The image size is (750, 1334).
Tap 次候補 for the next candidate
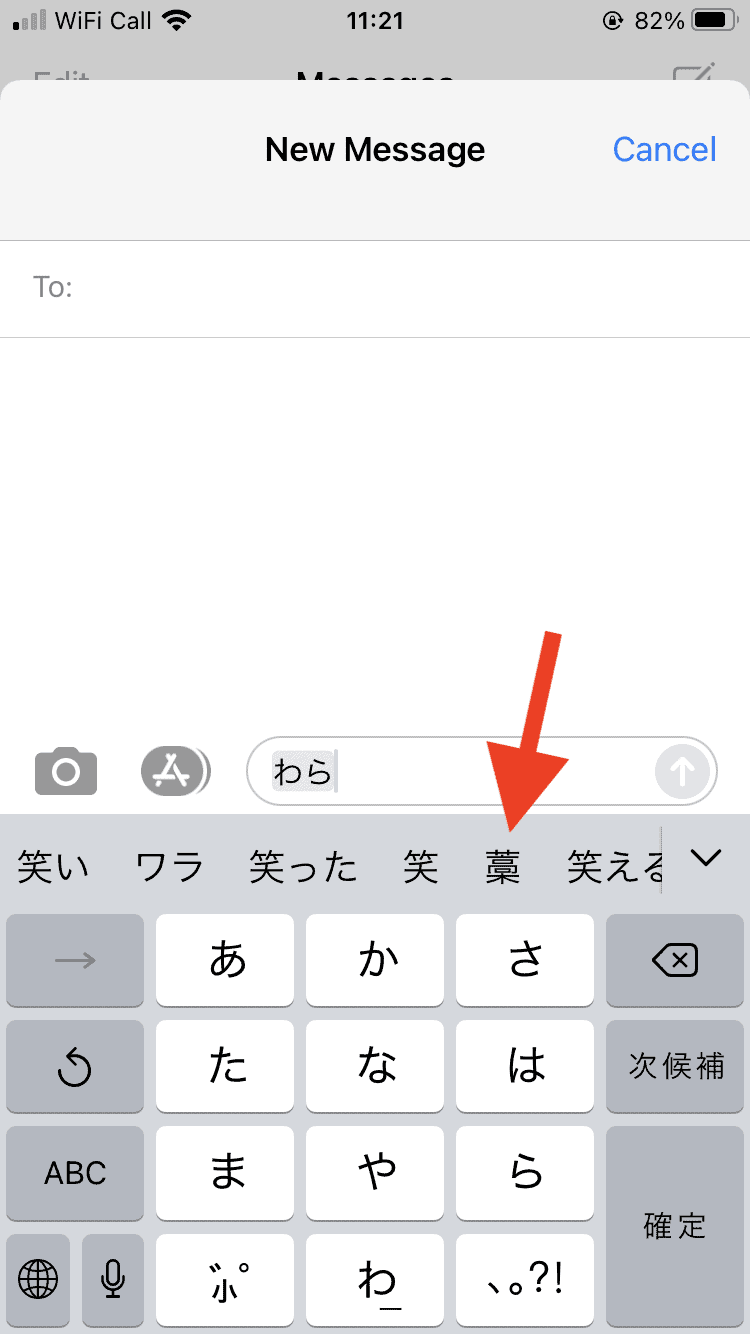point(676,1066)
